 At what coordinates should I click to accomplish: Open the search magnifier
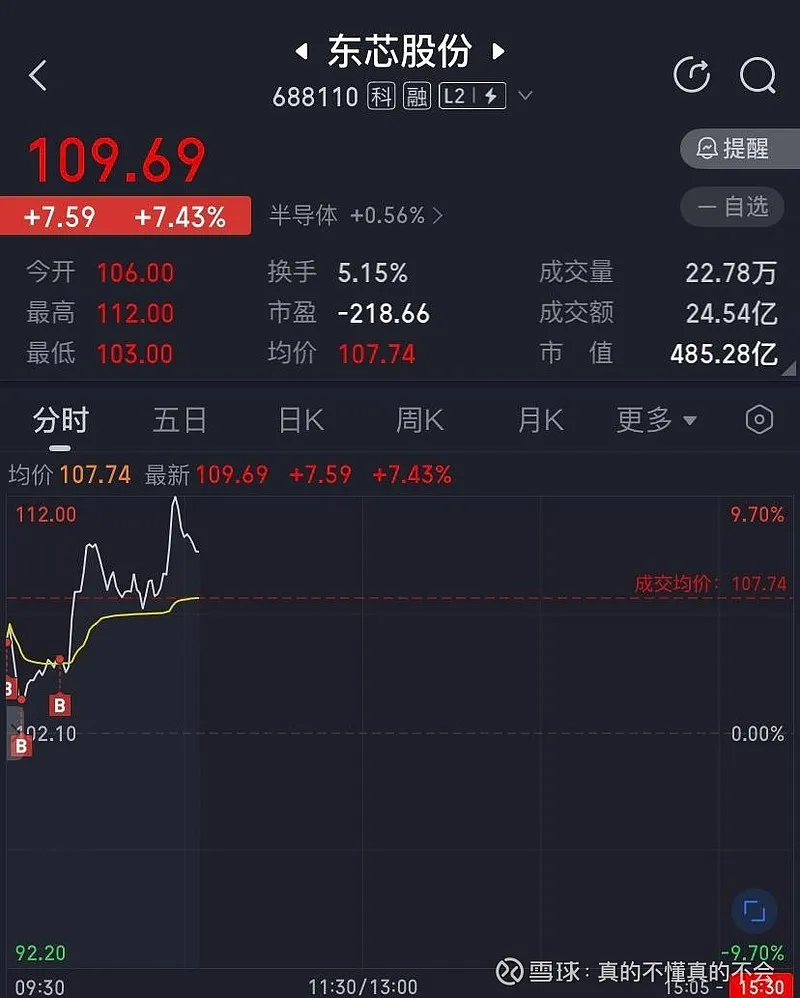[757, 75]
